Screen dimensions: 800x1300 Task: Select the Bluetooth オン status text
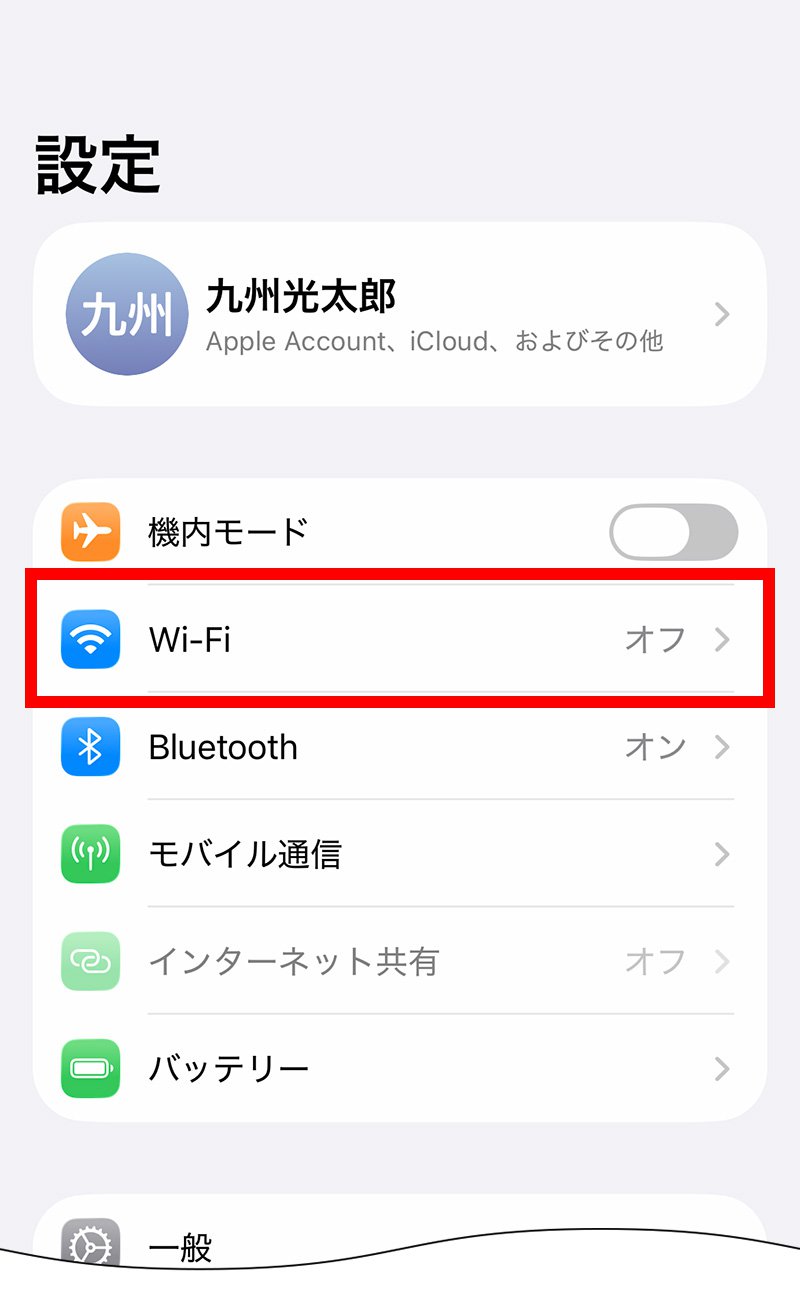(x=657, y=747)
